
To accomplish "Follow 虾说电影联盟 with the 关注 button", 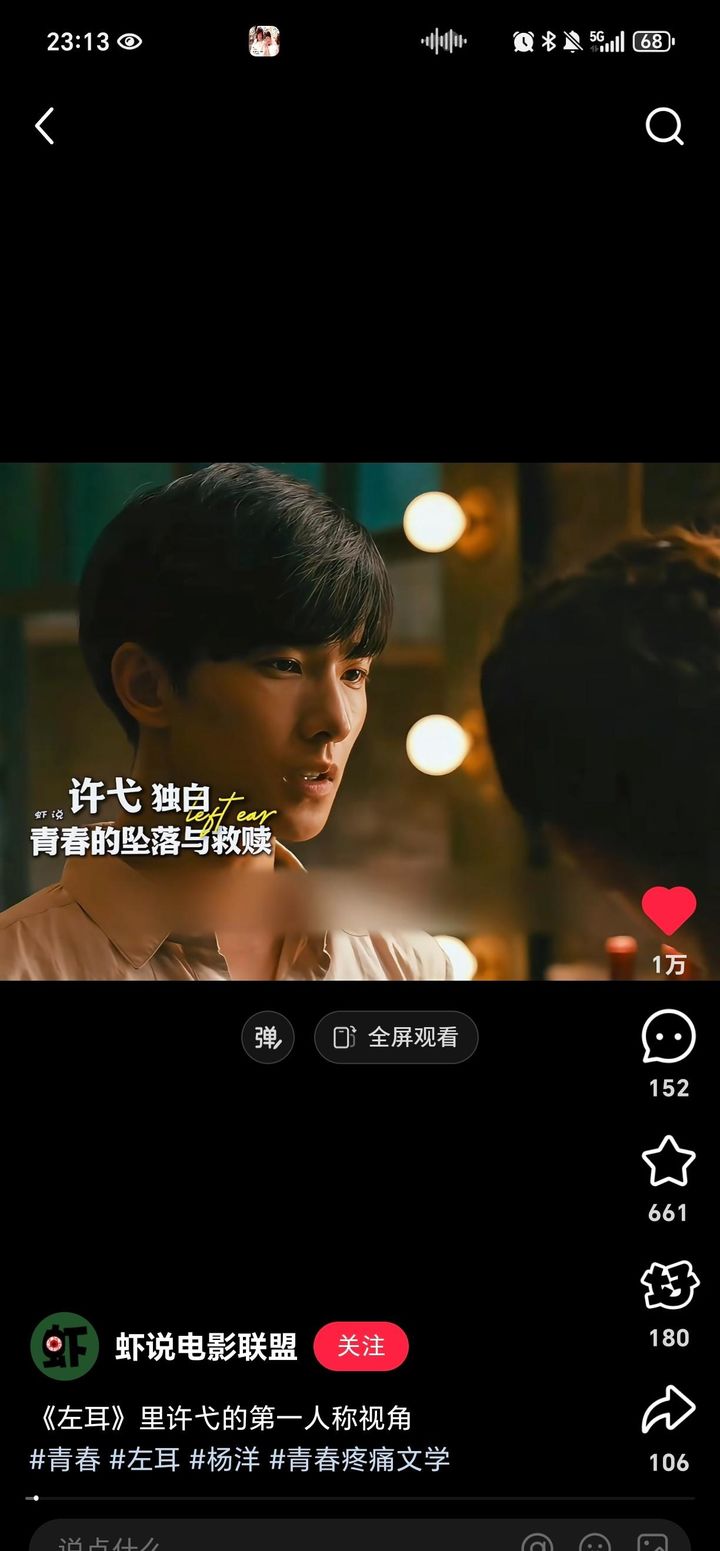I will click(x=361, y=1346).
